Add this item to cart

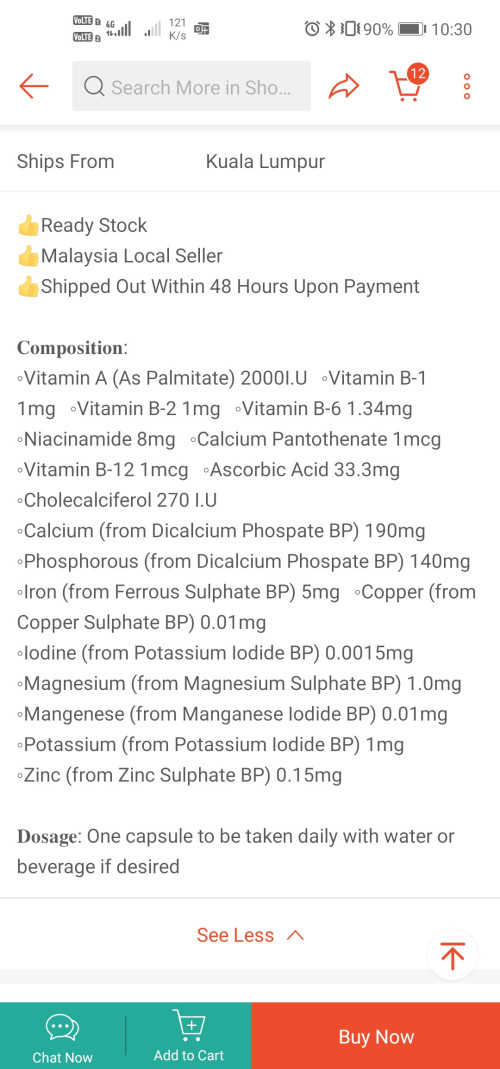[189, 1036]
